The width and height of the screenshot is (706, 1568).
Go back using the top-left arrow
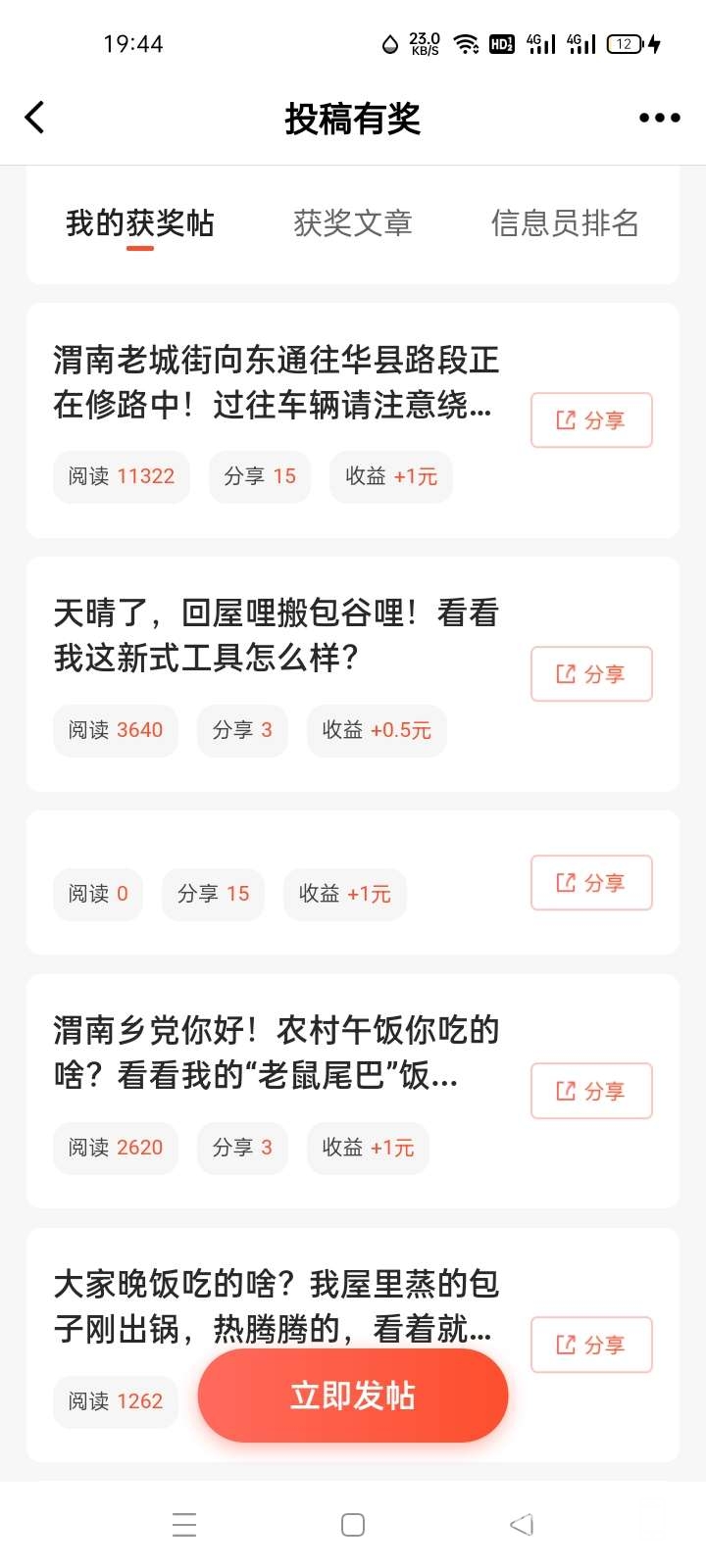(34, 118)
